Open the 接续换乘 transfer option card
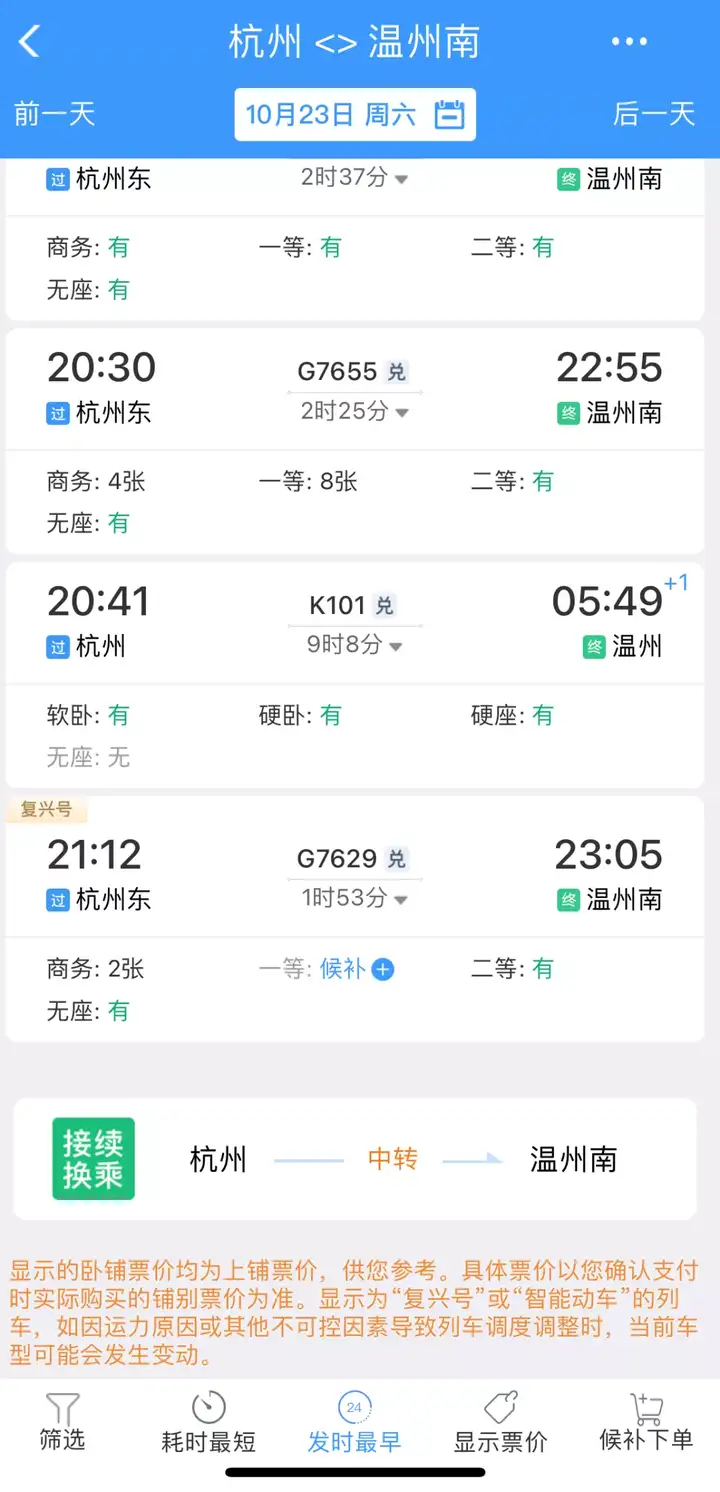 click(355, 1159)
